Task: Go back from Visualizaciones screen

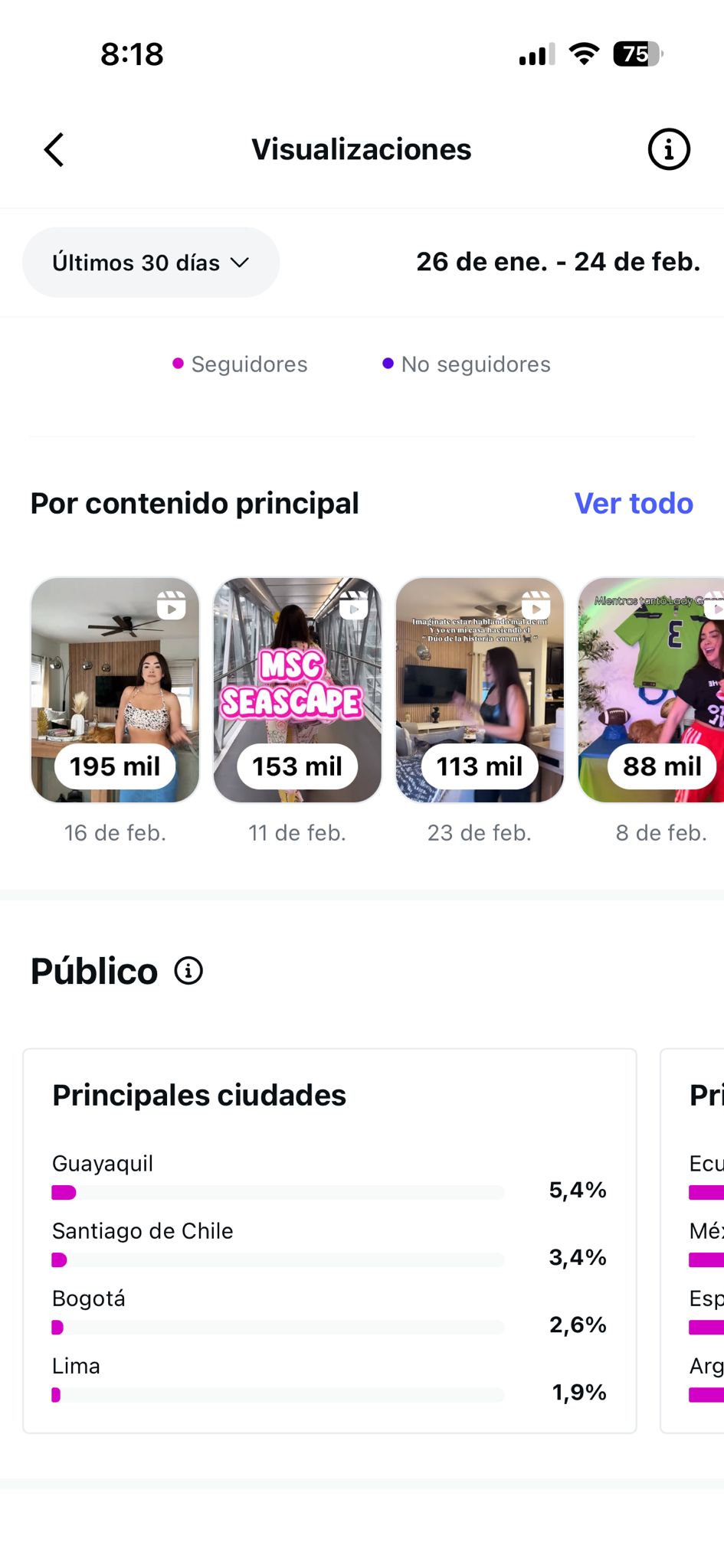Action: [54, 149]
